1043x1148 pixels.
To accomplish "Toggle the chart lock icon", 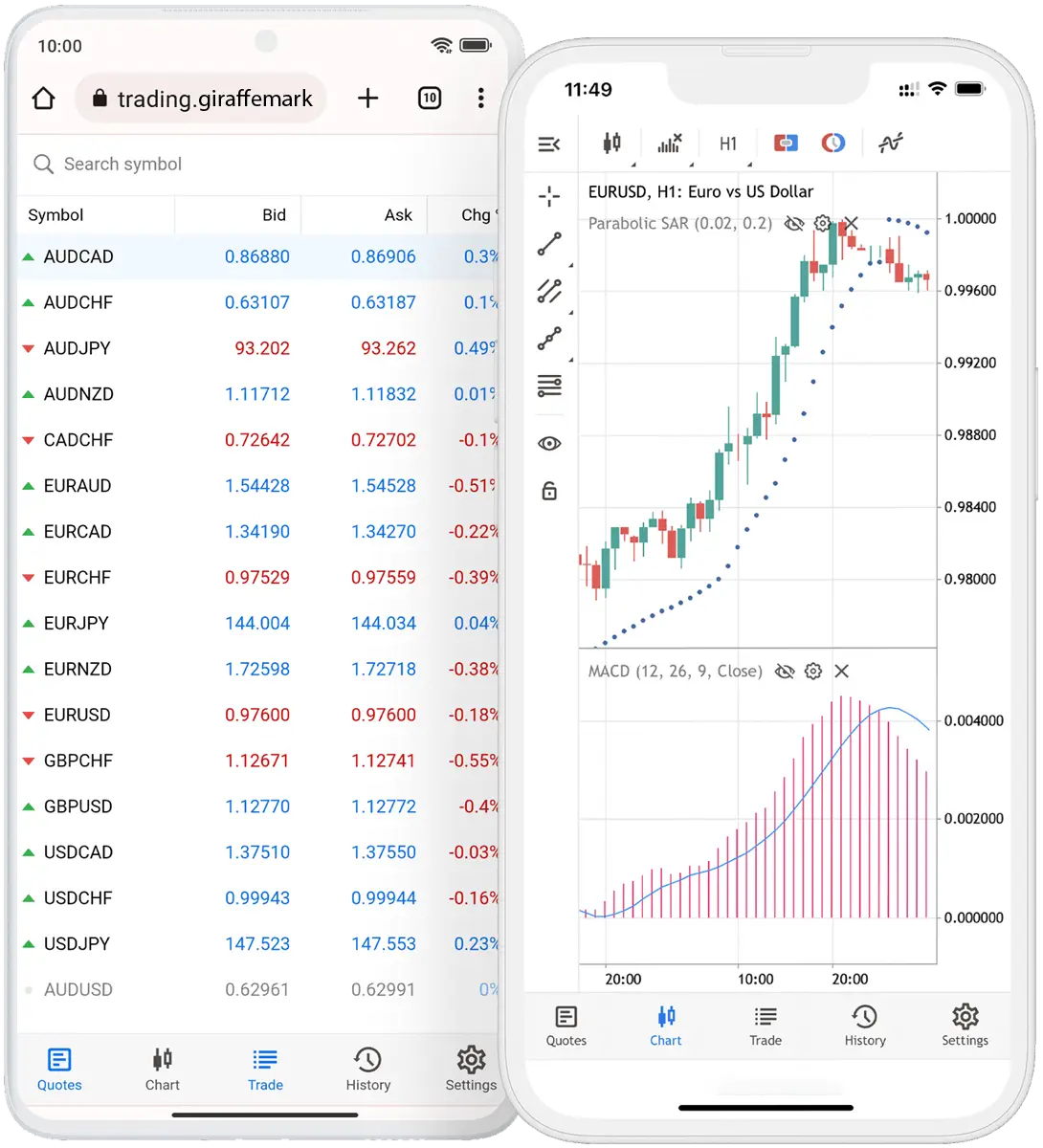I will pyautogui.click(x=548, y=490).
